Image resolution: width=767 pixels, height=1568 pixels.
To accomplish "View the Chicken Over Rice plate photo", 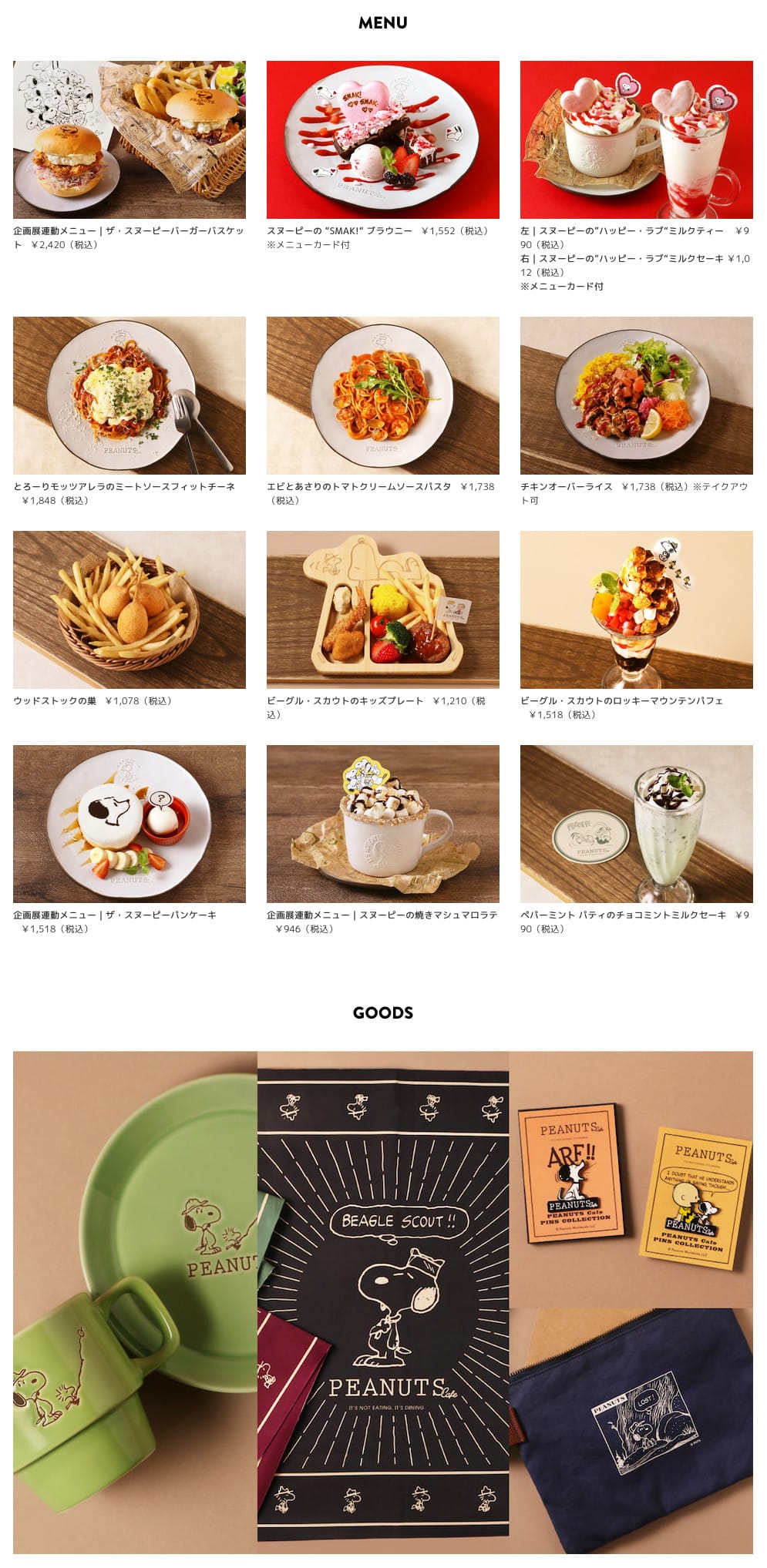I will [636, 395].
